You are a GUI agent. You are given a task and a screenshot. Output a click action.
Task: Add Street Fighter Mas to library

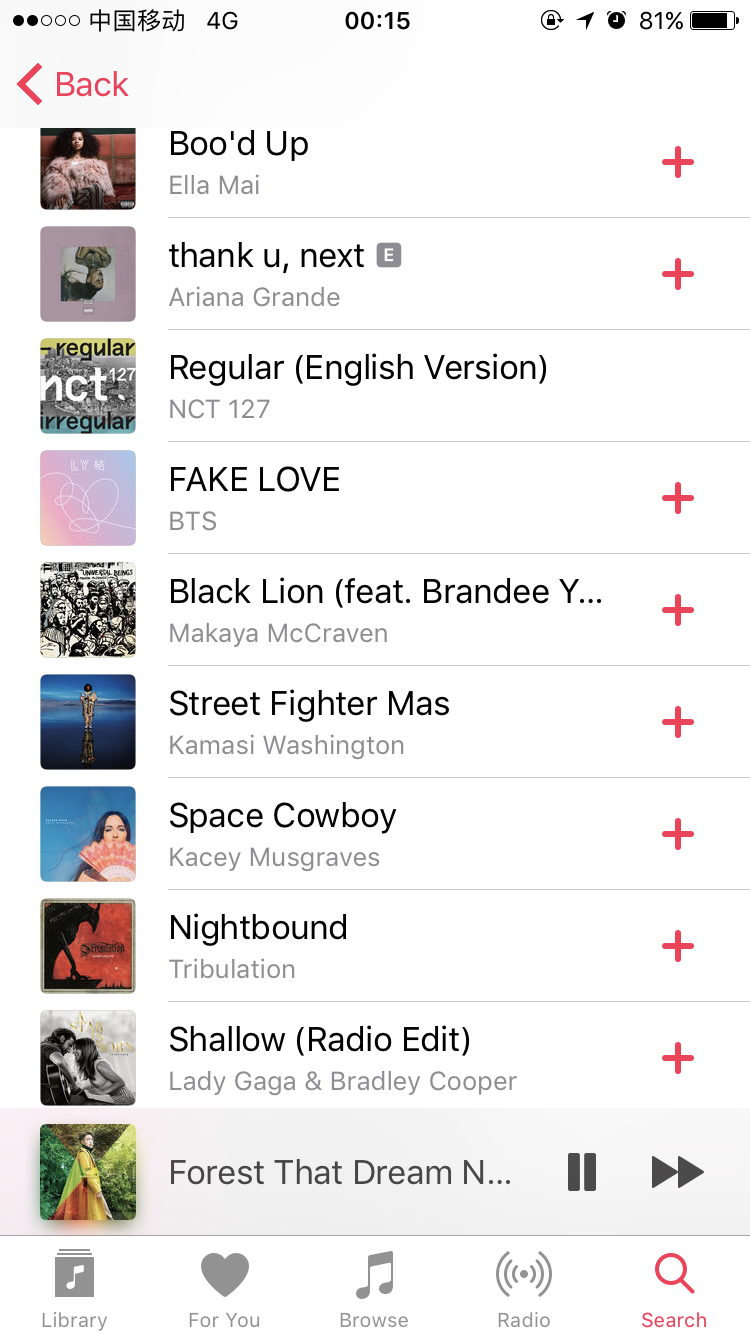point(677,722)
